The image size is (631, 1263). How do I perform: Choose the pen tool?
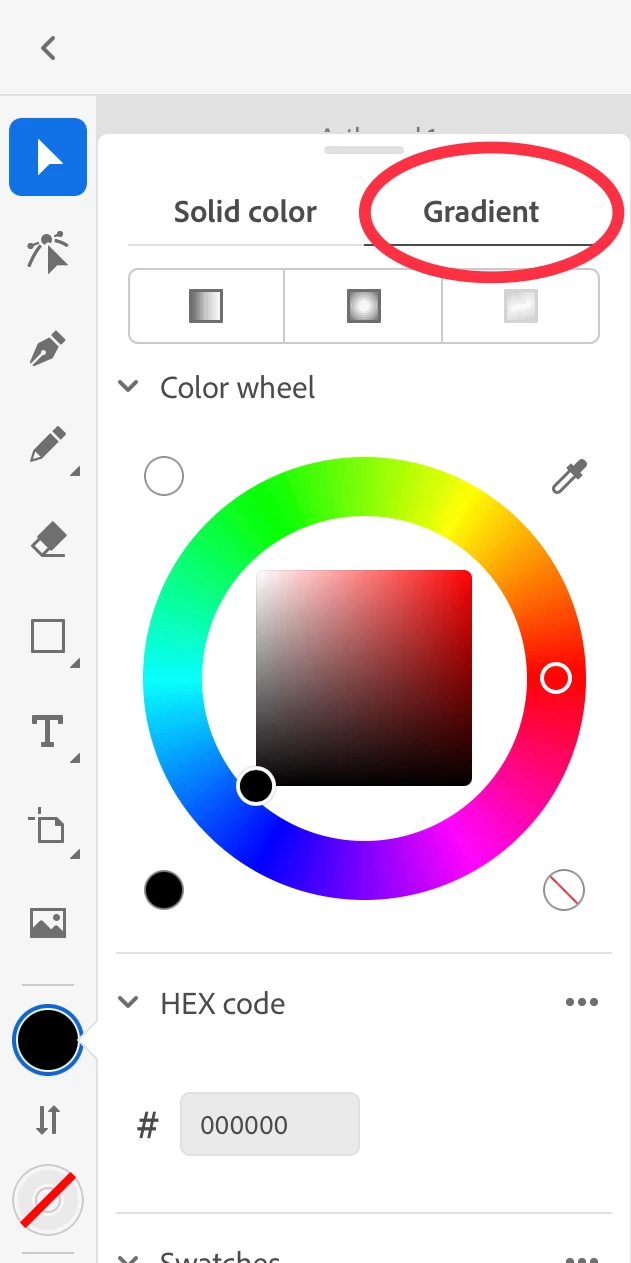click(x=48, y=349)
